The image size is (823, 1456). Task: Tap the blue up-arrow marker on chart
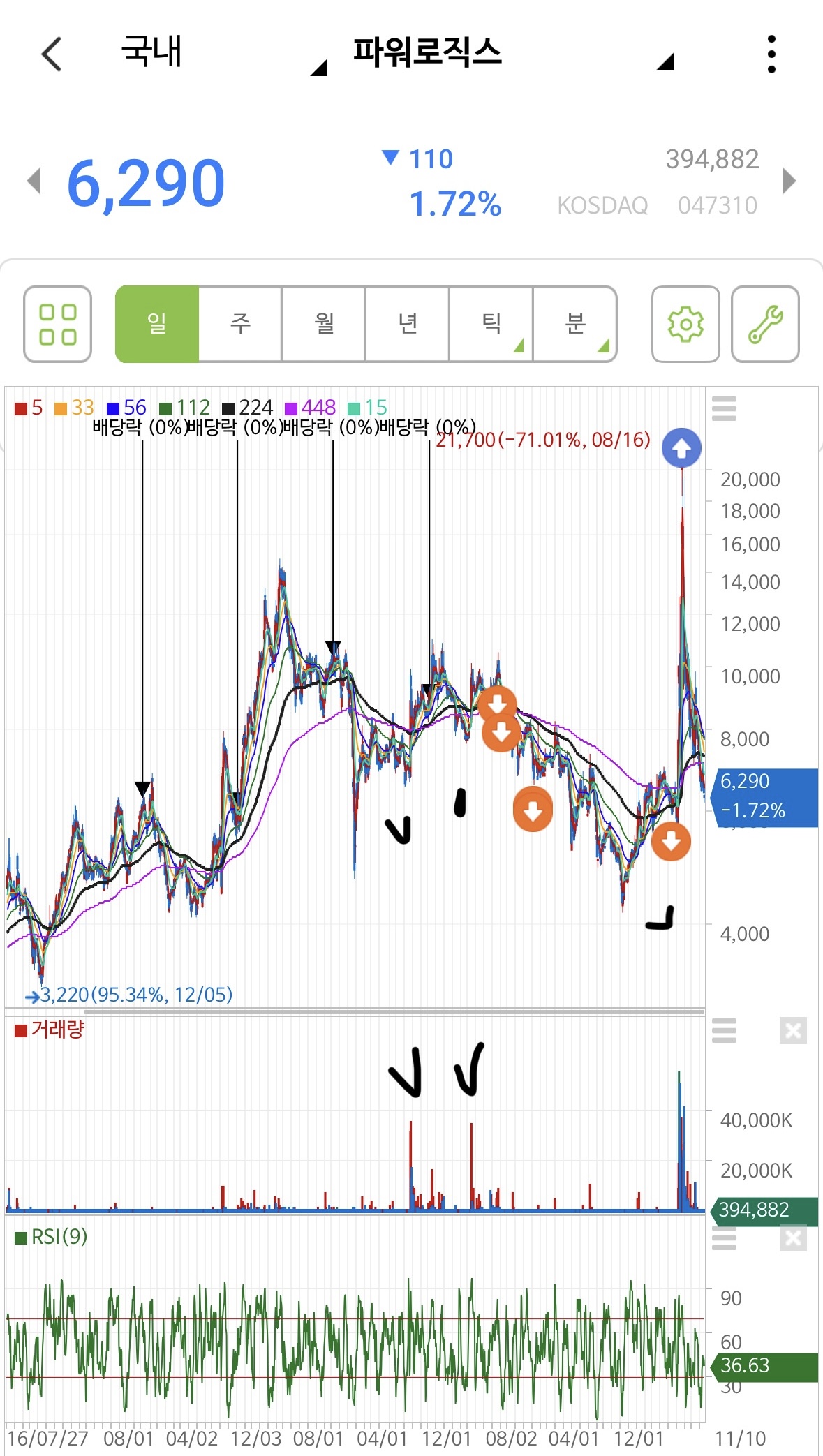tap(681, 447)
